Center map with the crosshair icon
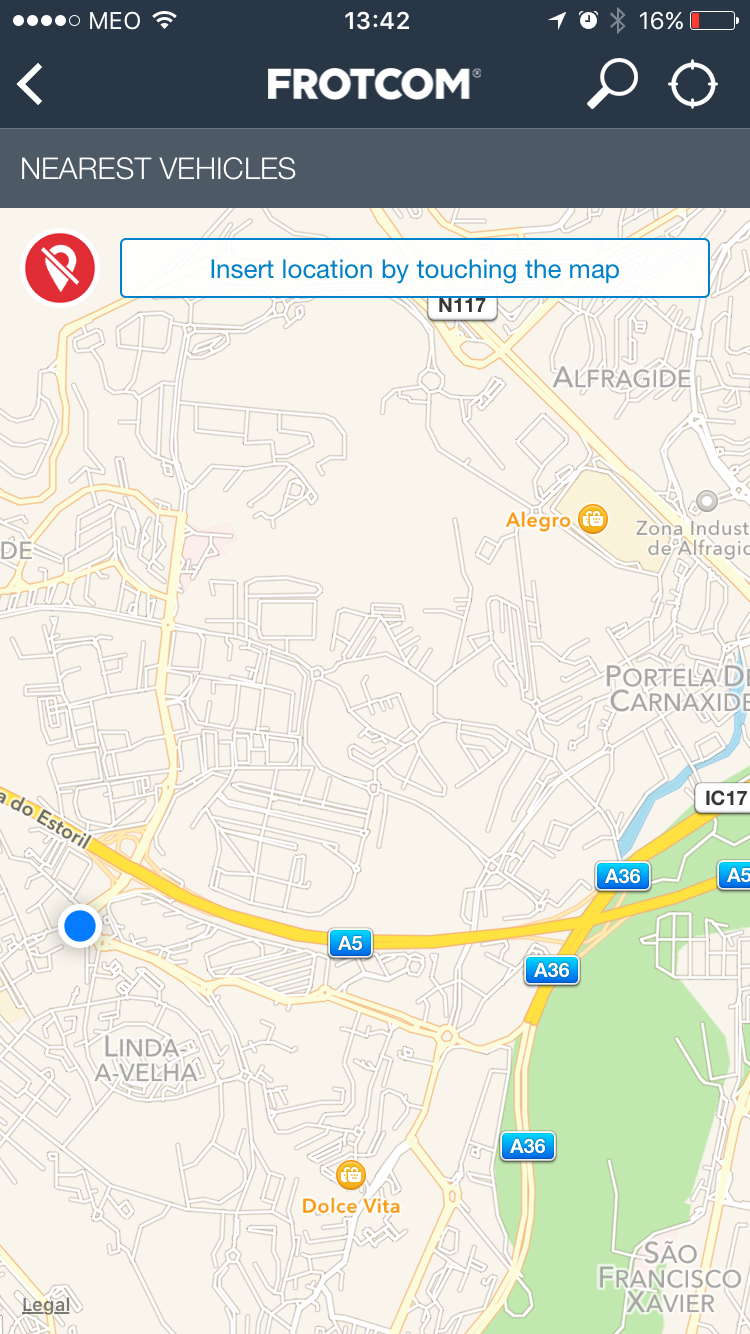The width and height of the screenshot is (750, 1334). point(693,84)
